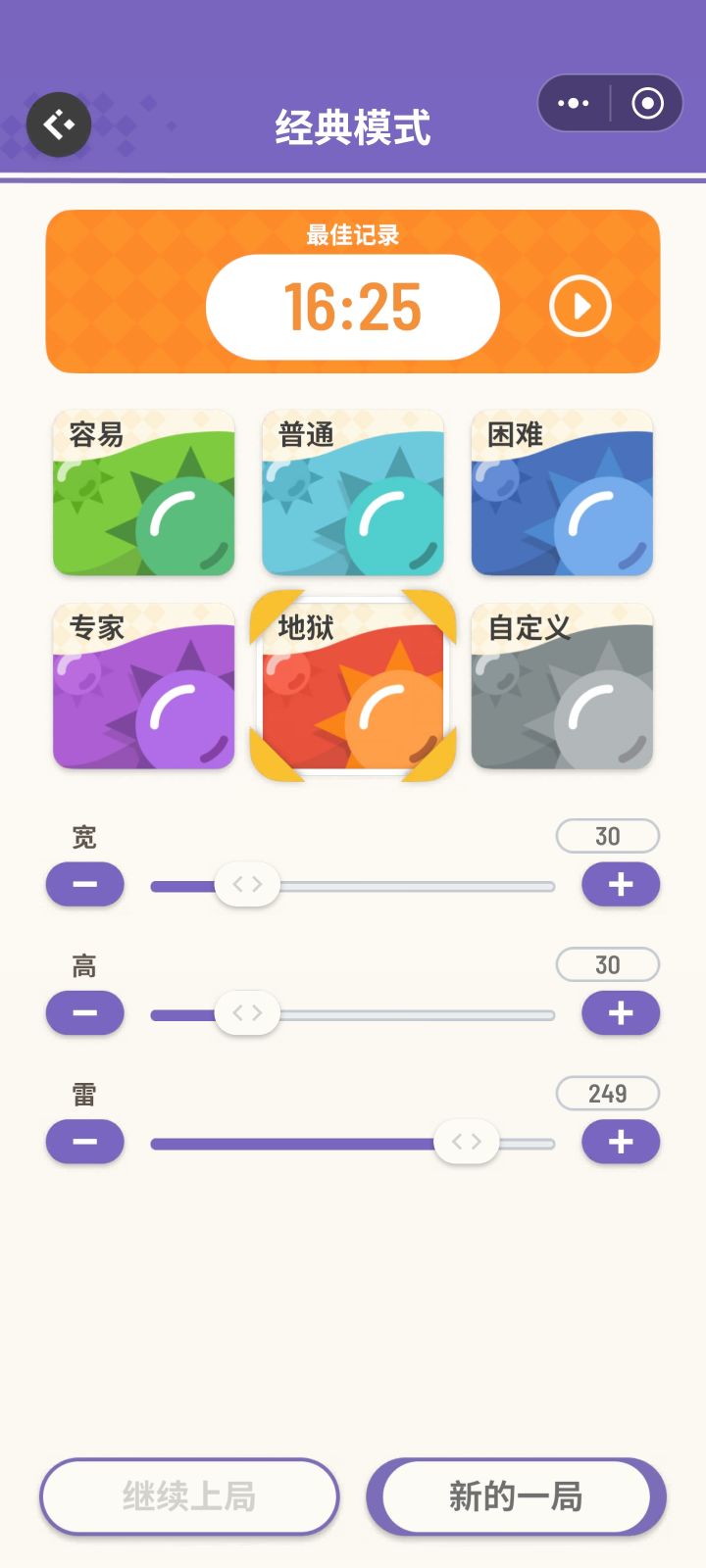Tap the 继续上局 button
This screenshot has width=706, height=1568.
189,1496
